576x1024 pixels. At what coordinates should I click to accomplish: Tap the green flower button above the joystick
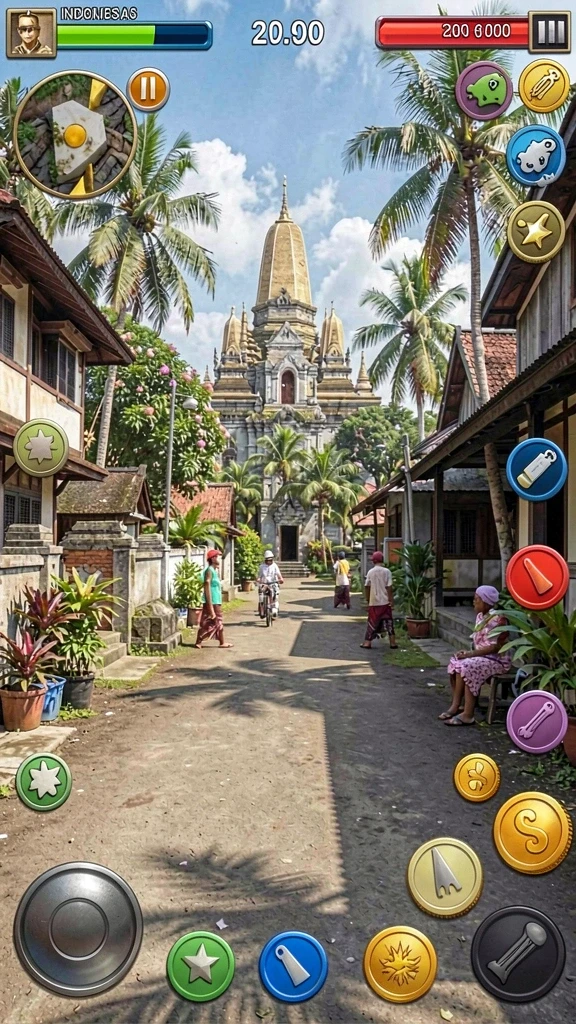(x=44, y=782)
